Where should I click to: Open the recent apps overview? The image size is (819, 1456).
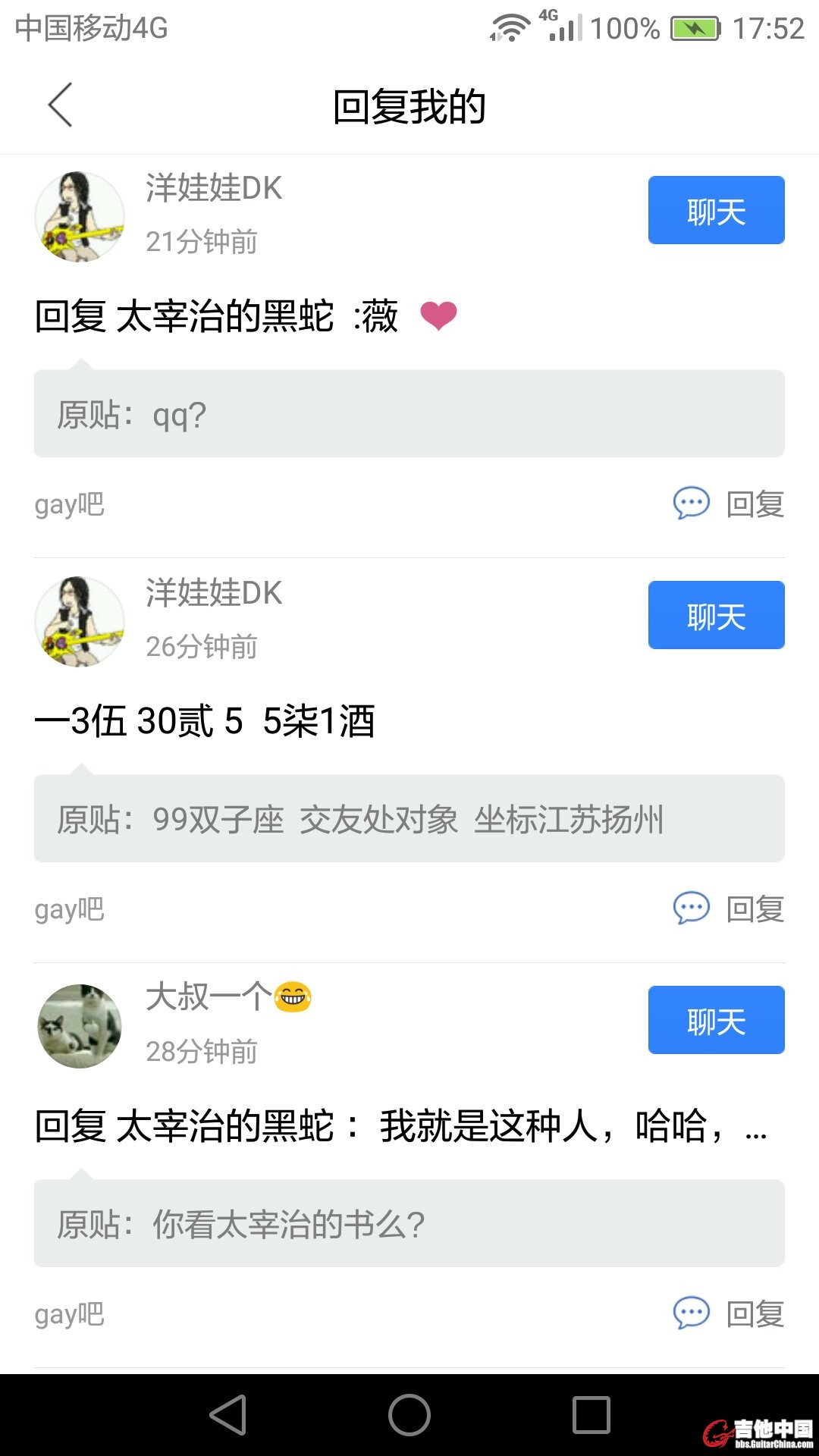[591, 1415]
